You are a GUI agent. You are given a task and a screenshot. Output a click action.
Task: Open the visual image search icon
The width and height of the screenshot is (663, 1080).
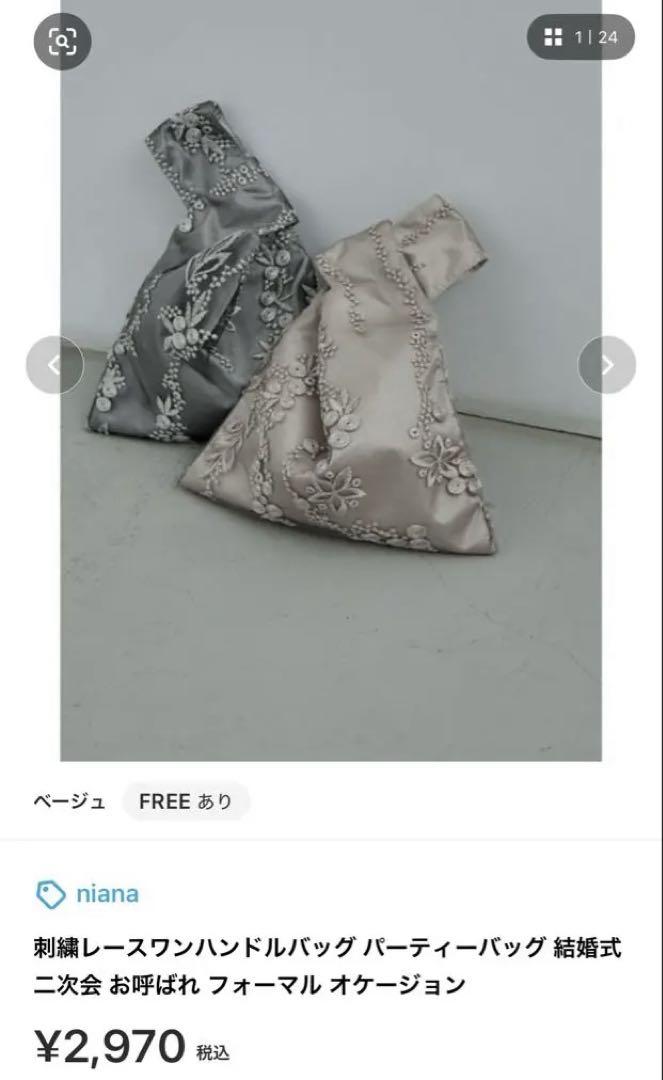62,41
